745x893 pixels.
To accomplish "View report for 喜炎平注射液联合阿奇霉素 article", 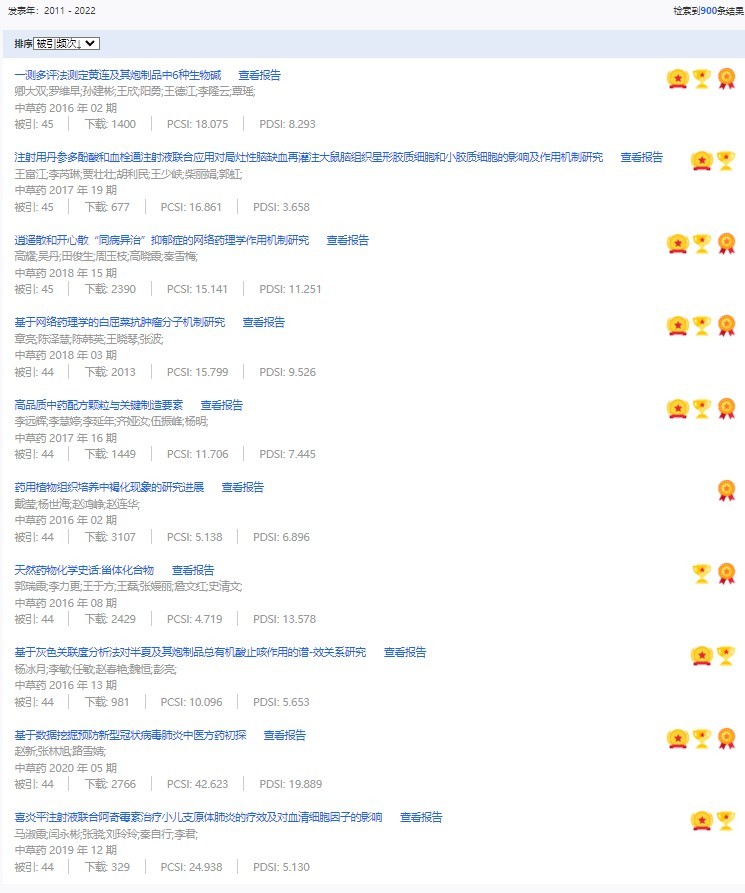I will (421, 817).
